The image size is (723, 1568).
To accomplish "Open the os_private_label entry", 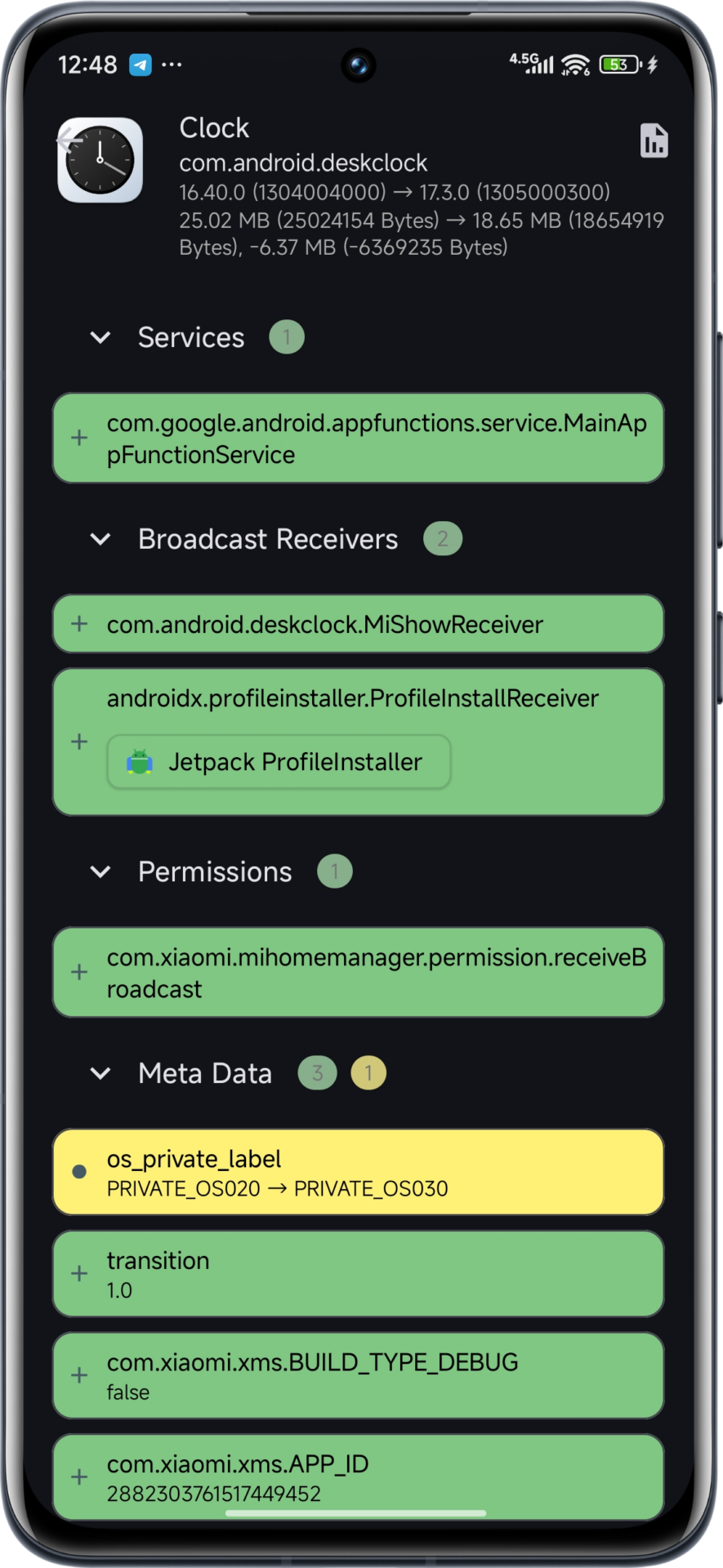I will coord(358,1173).
